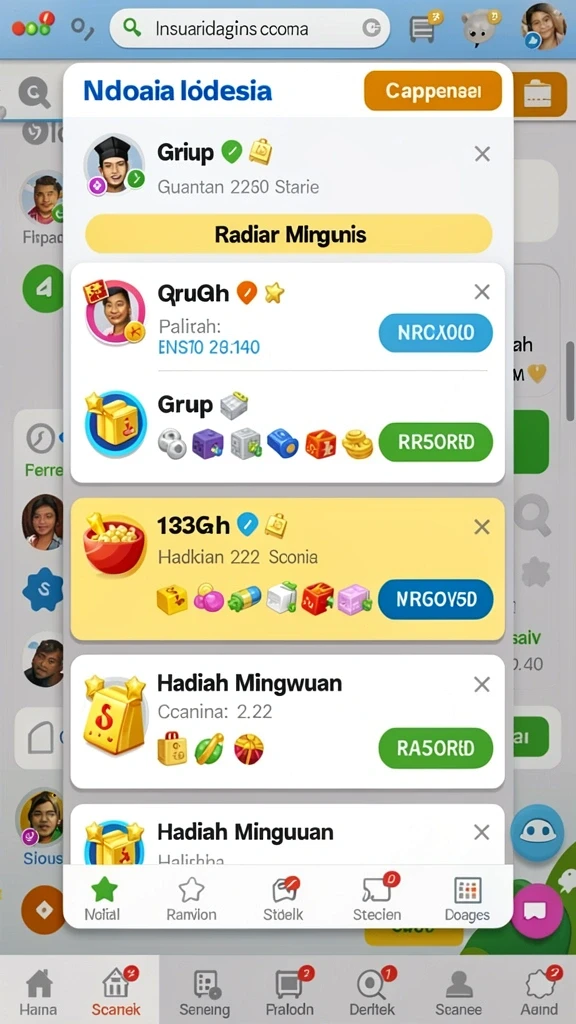Image resolution: width=576 pixels, height=1024 pixels.
Task: Claim the Grup reward with RR5ORtD
Action: (x=436, y=442)
